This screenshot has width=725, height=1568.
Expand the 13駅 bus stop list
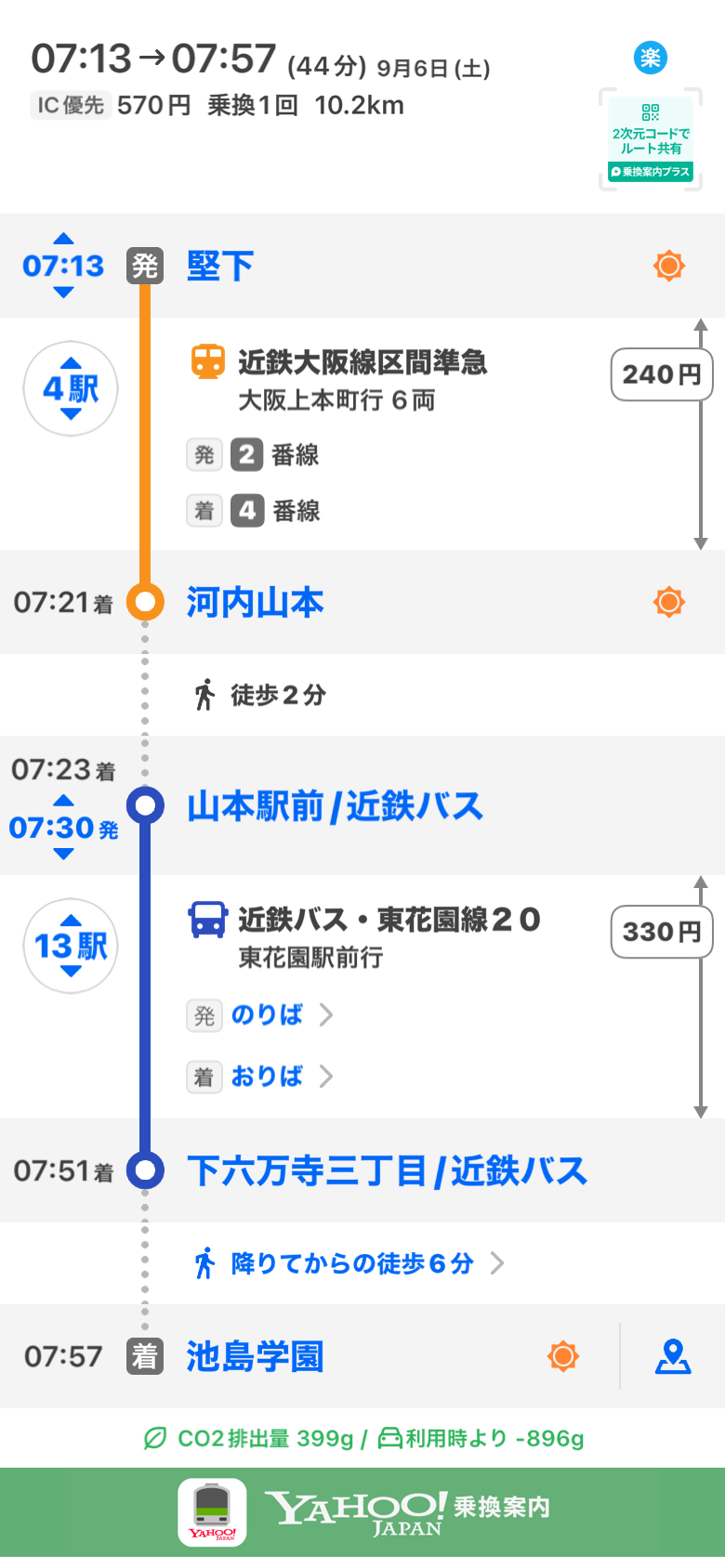[x=71, y=946]
